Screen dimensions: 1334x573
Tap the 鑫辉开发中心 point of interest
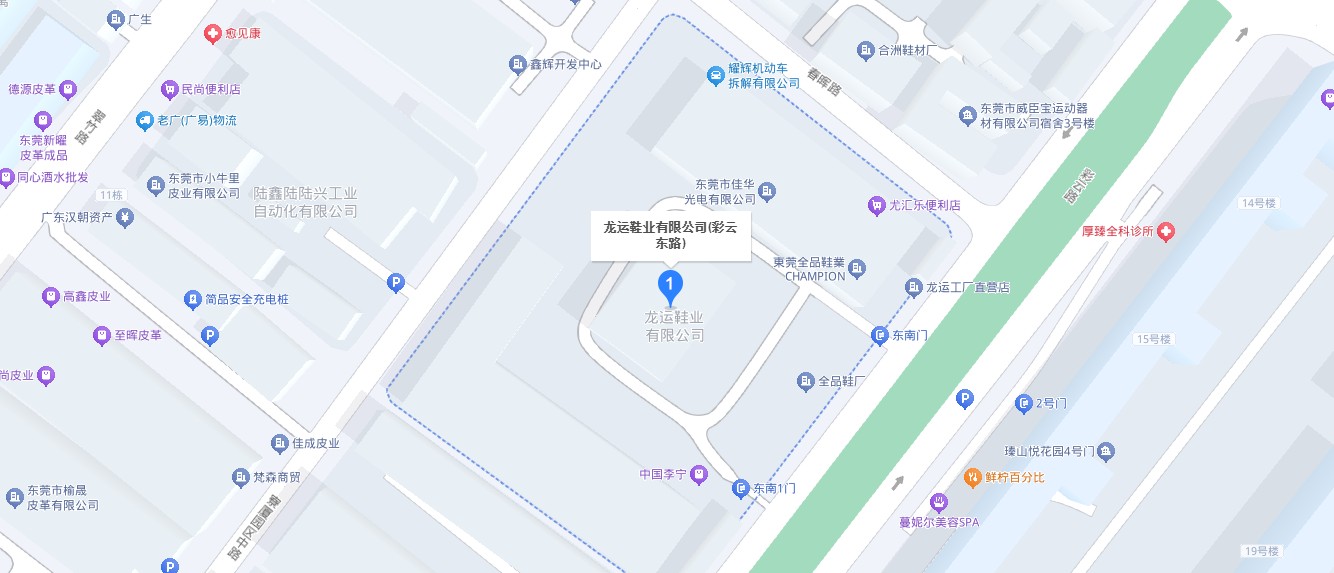point(517,65)
